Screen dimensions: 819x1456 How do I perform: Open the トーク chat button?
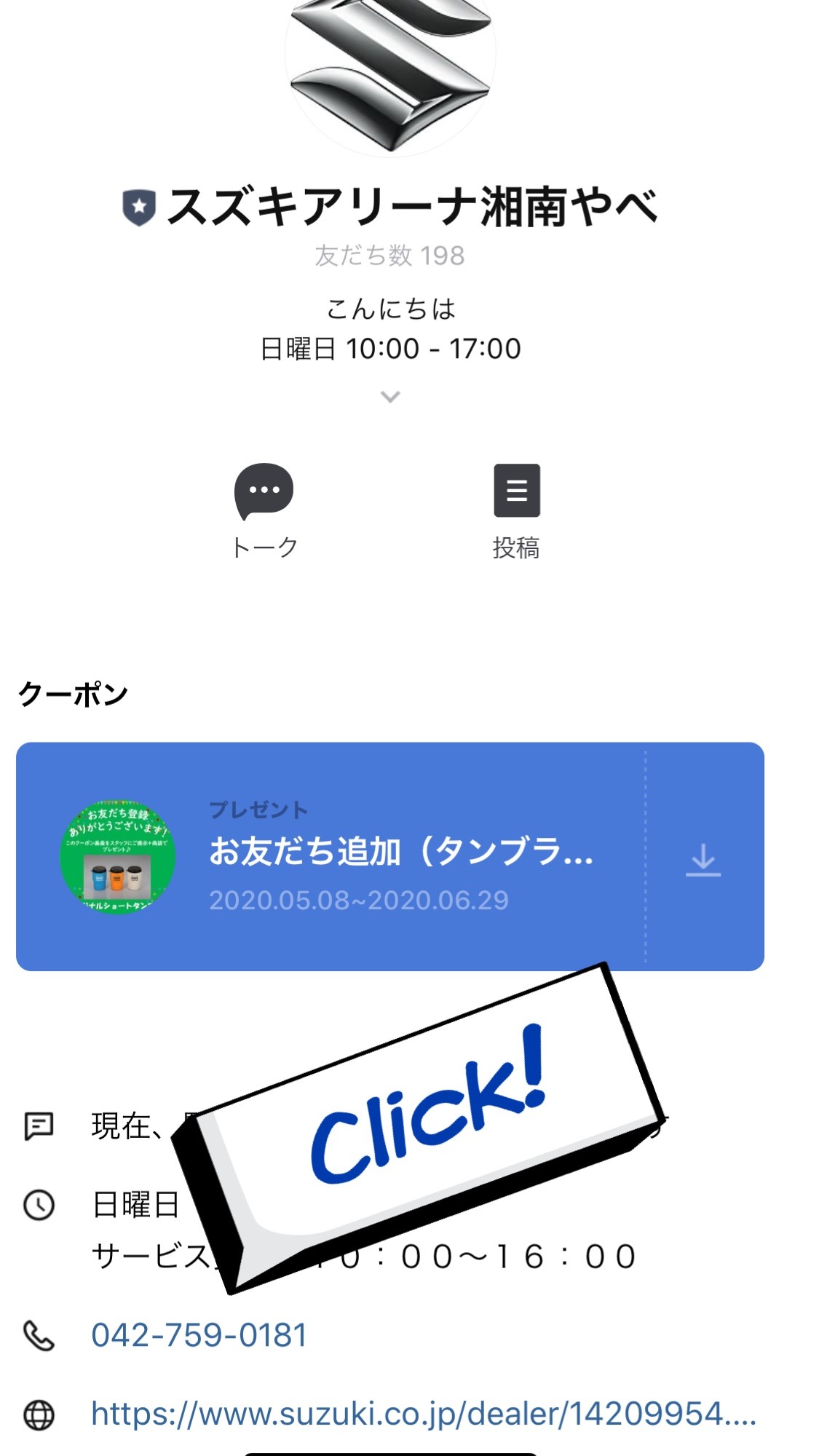click(x=264, y=509)
